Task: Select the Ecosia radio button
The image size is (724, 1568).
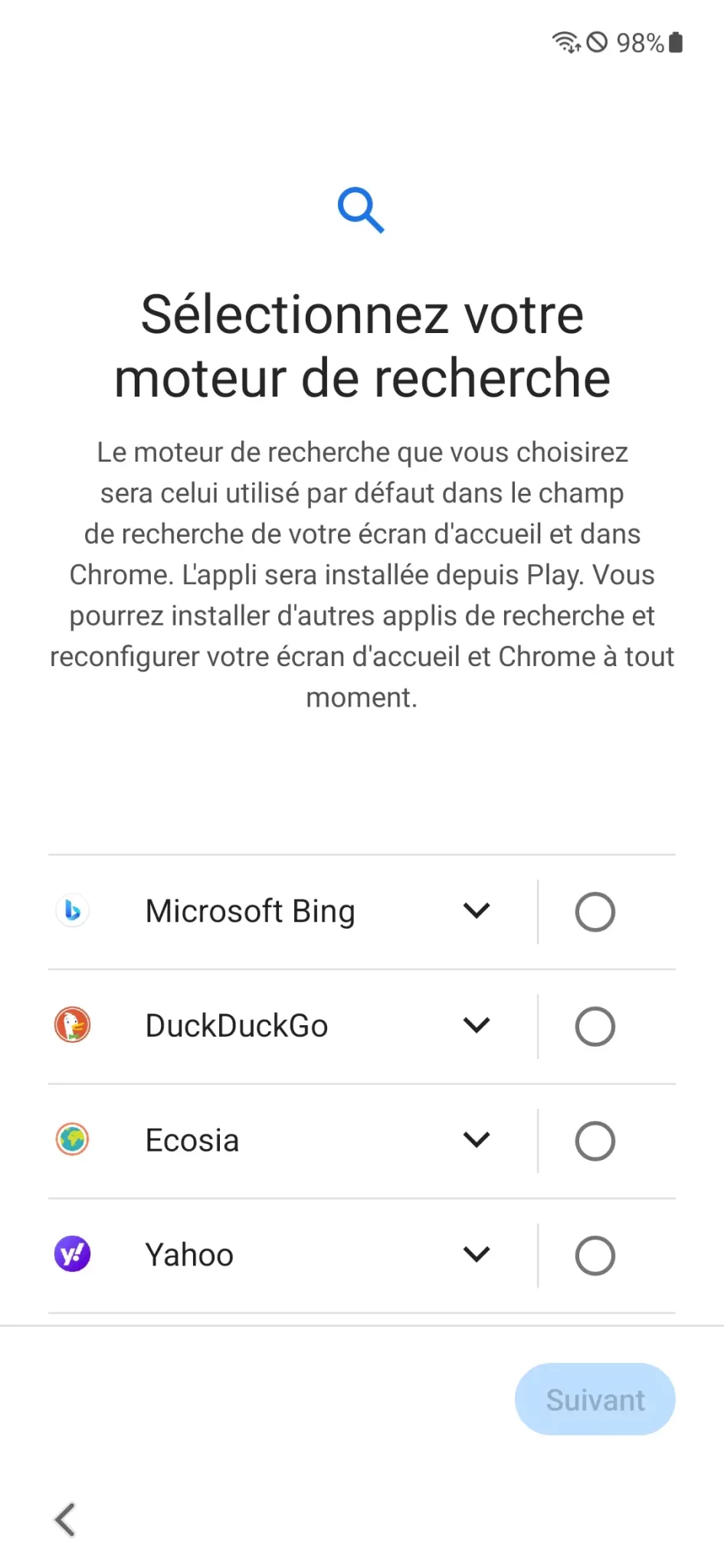Action: (x=595, y=1141)
